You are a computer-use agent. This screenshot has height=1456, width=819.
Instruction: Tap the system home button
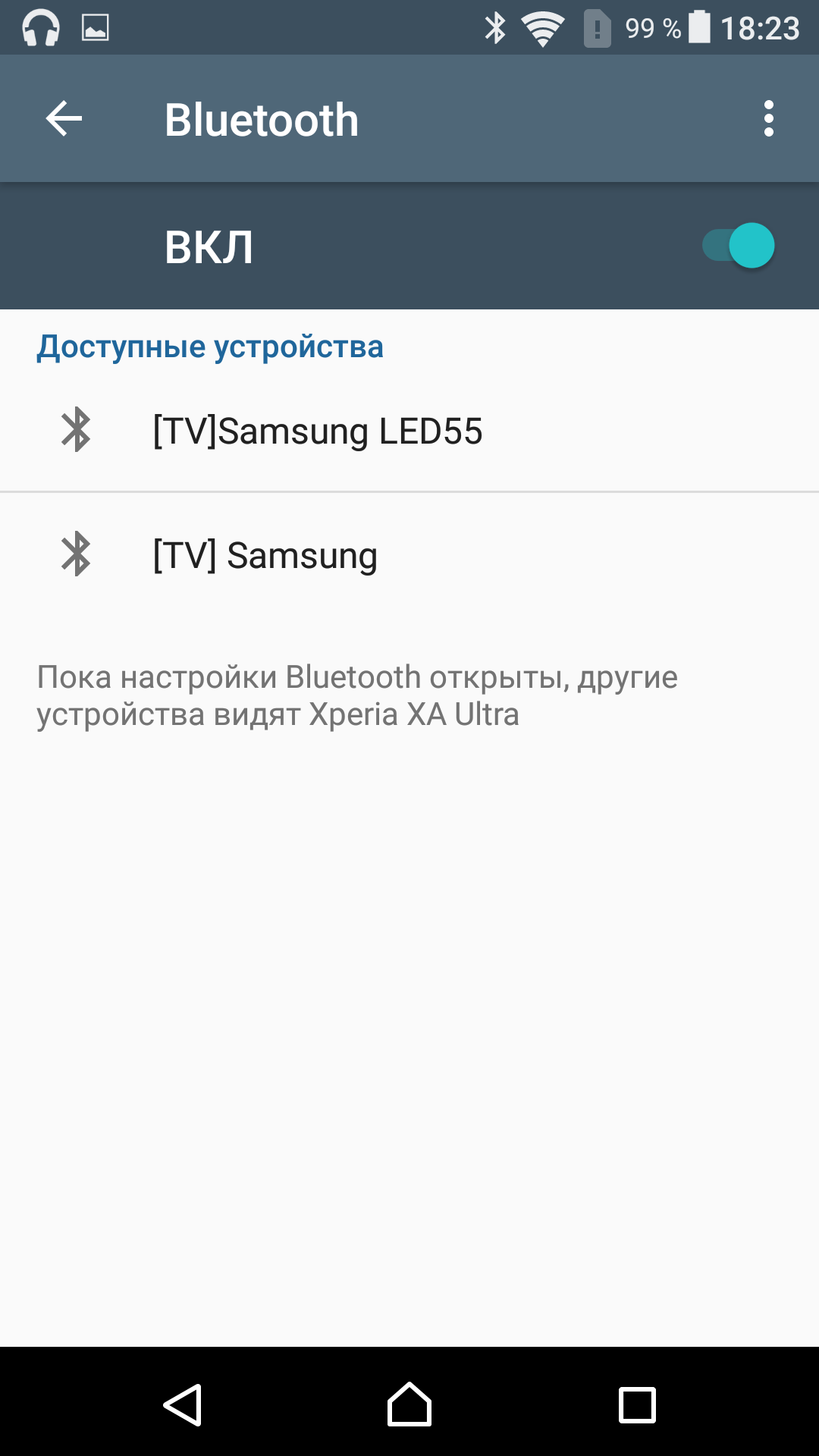[x=409, y=1404]
